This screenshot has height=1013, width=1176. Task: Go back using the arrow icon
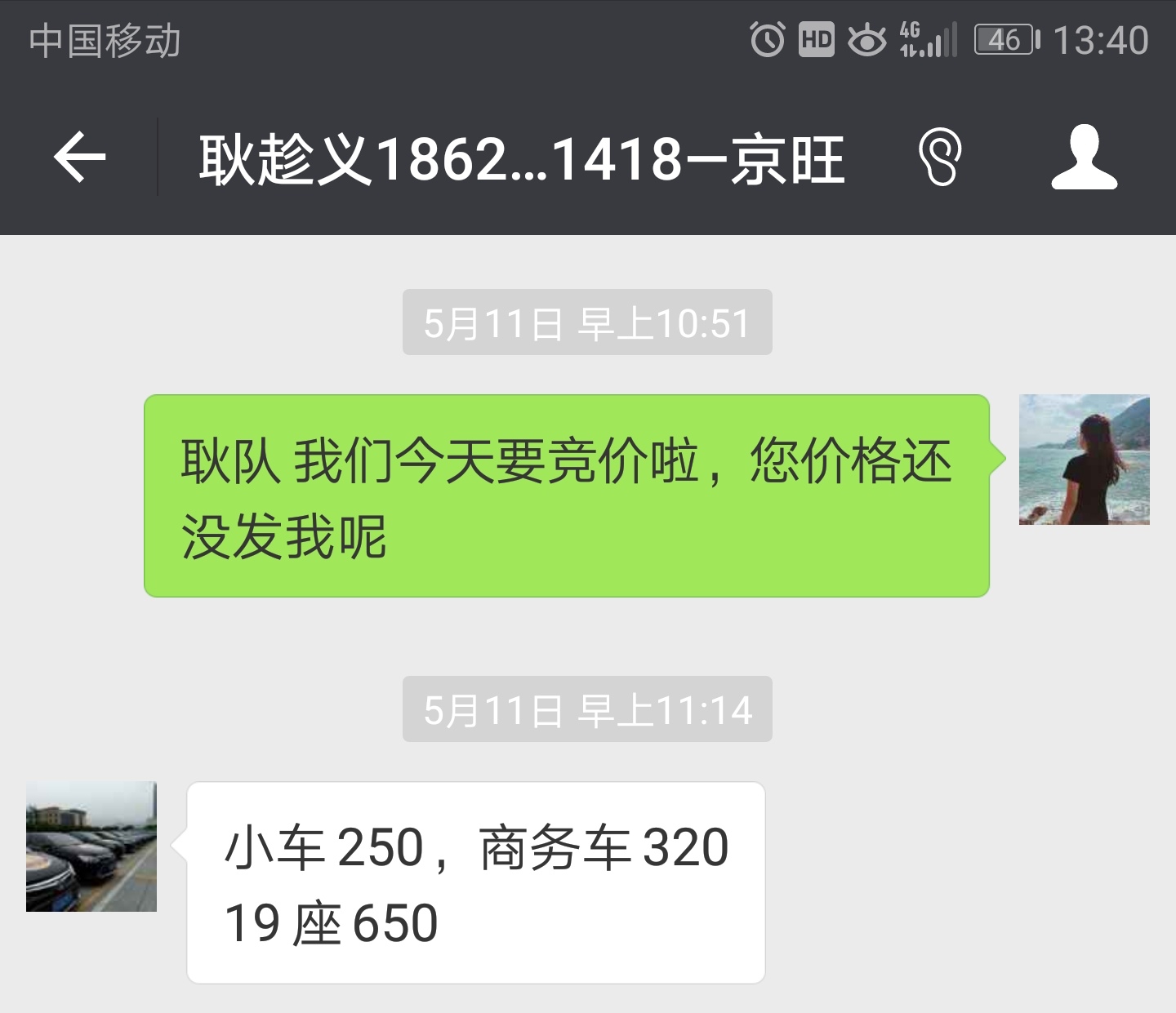coord(79,157)
